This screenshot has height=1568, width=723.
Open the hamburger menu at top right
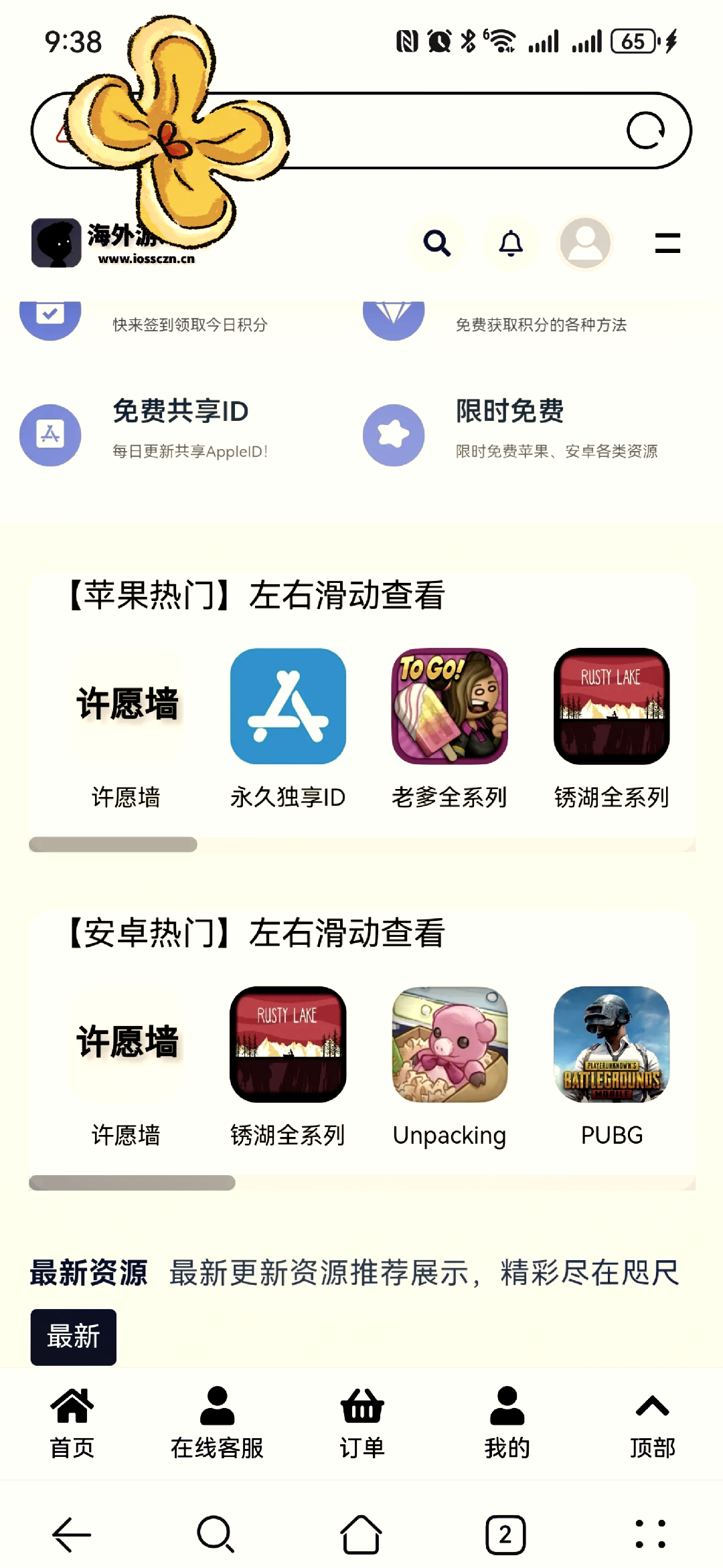click(667, 243)
